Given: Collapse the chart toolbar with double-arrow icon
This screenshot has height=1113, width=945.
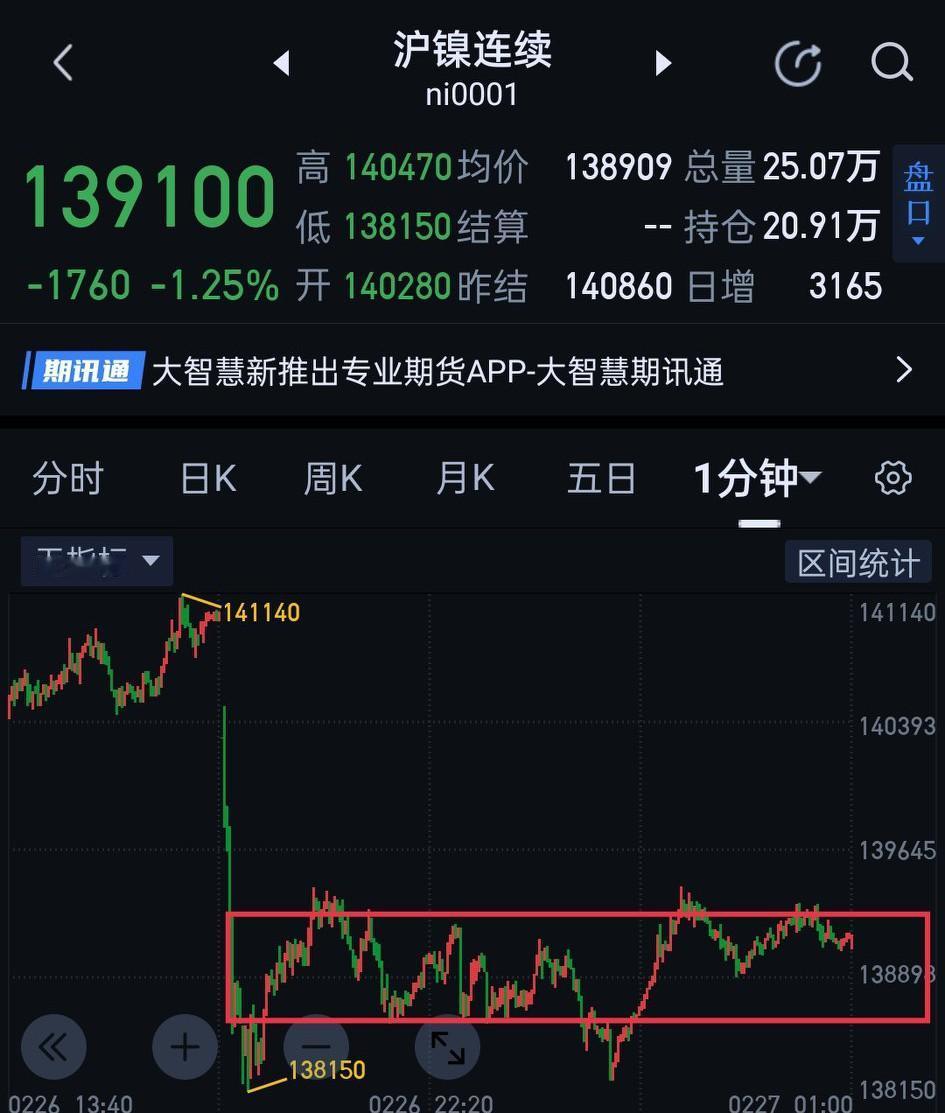Looking at the screenshot, I should [x=54, y=1046].
